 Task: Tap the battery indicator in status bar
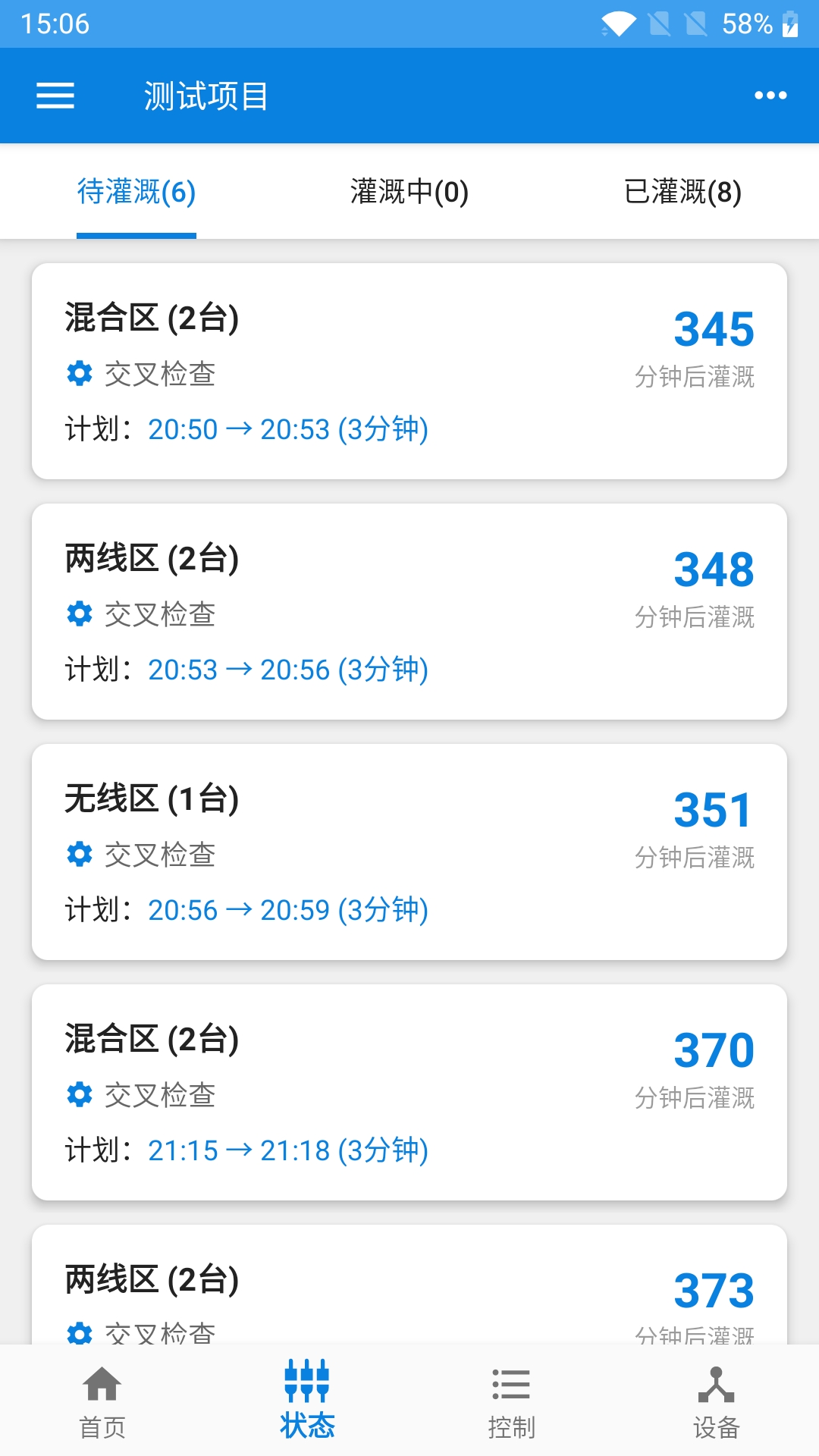[x=789, y=24]
